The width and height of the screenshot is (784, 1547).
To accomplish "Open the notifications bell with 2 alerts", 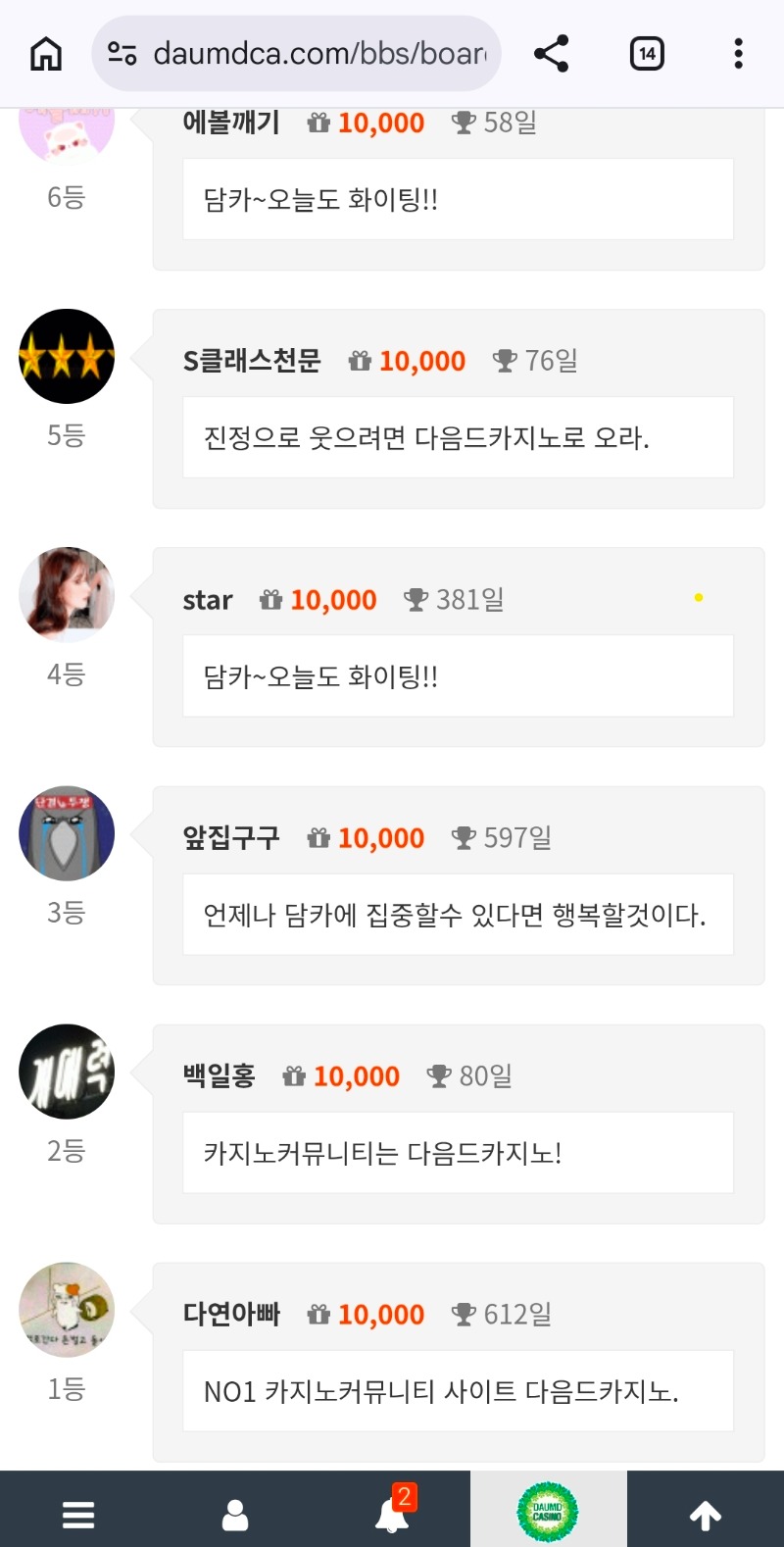I will click(x=392, y=1515).
